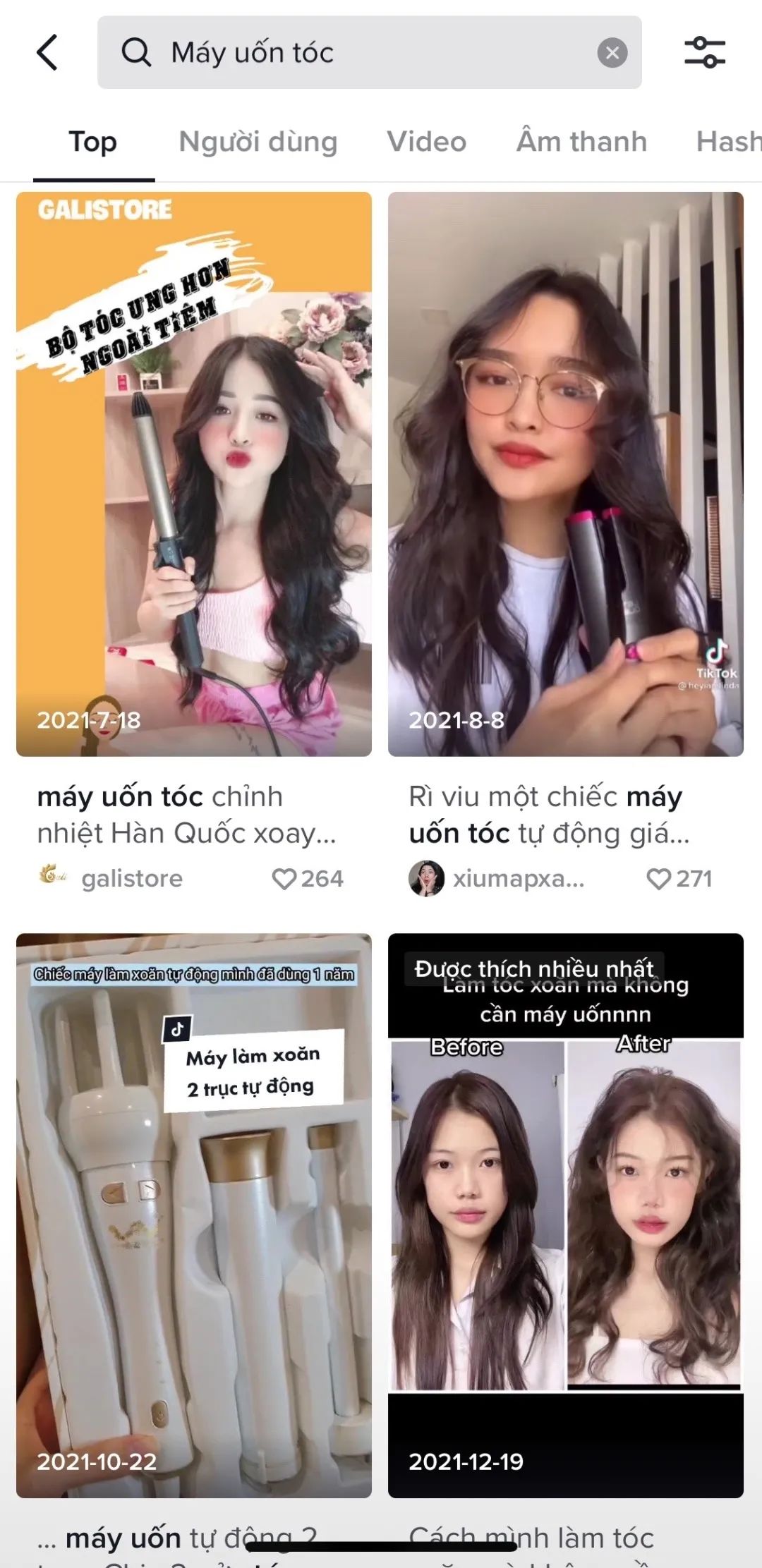
Task: Open the search filter options
Action: point(704,53)
